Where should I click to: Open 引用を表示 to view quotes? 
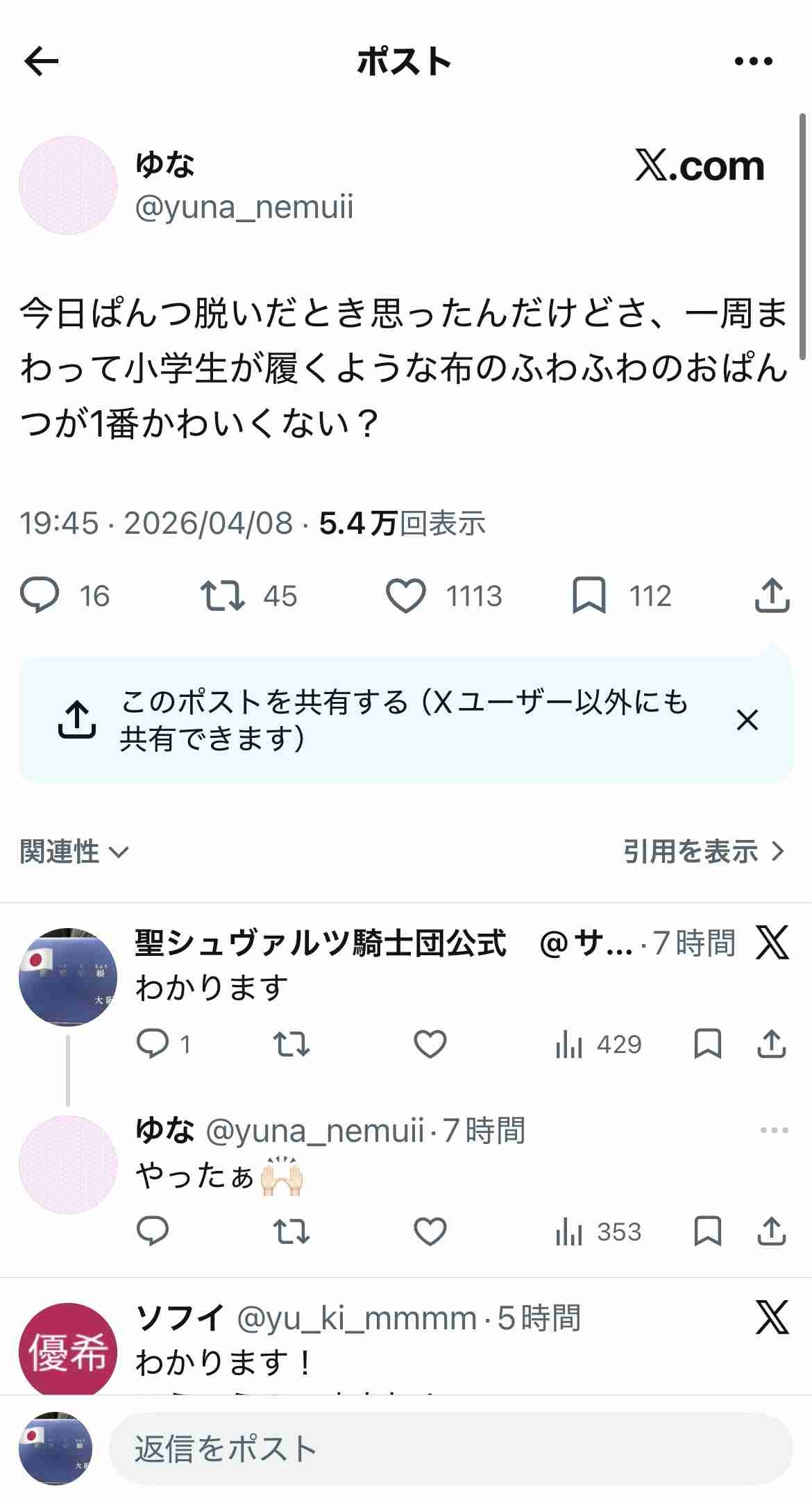702,851
